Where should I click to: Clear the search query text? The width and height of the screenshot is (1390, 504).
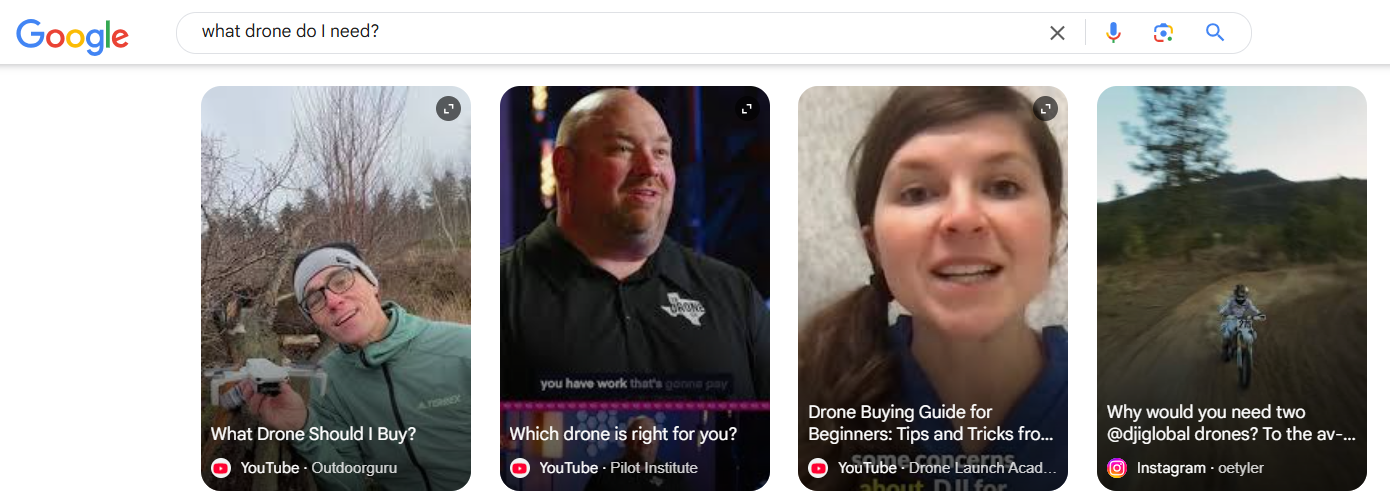tap(1057, 33)
